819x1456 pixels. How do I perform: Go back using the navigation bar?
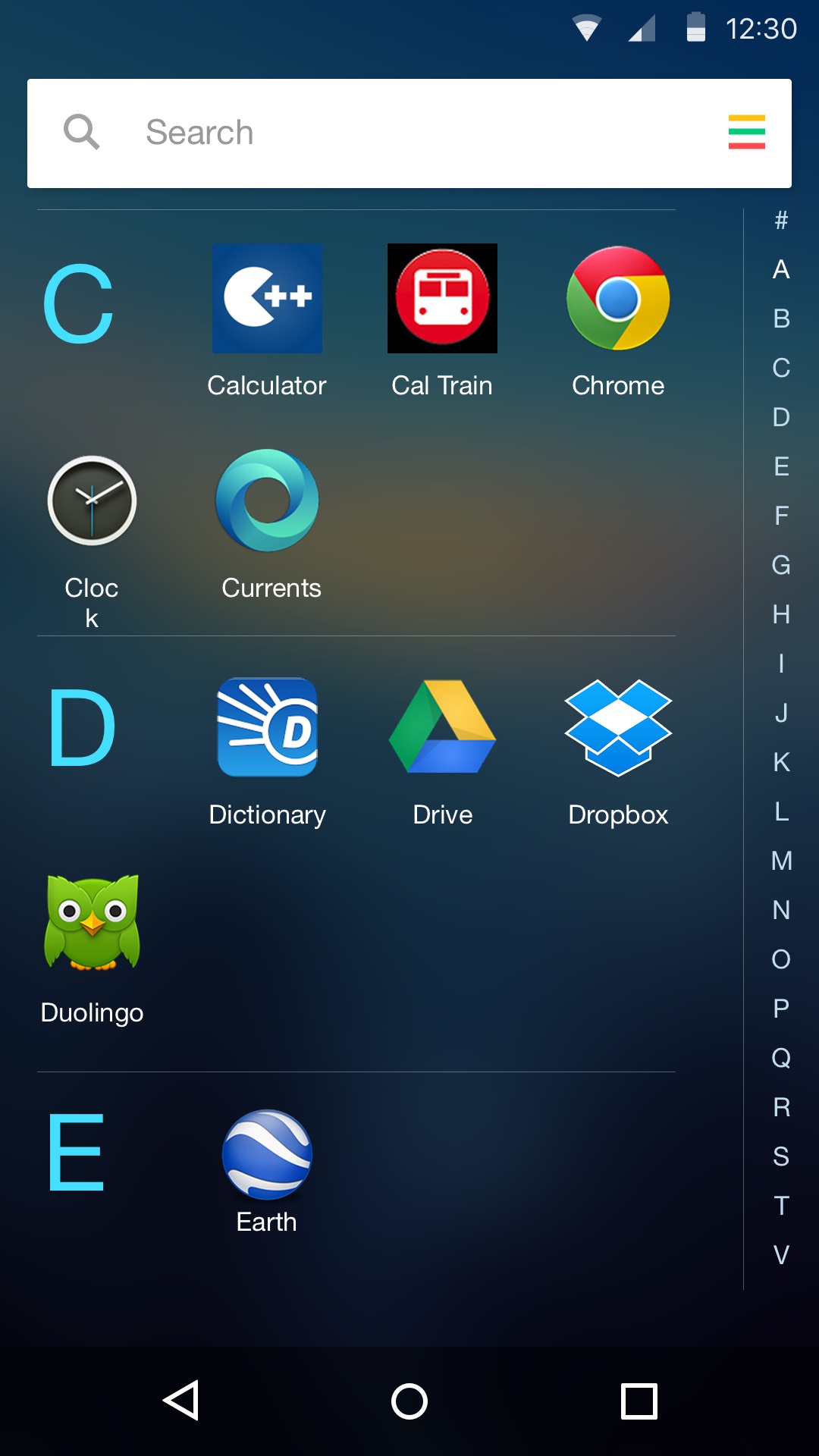(180, 1401)
